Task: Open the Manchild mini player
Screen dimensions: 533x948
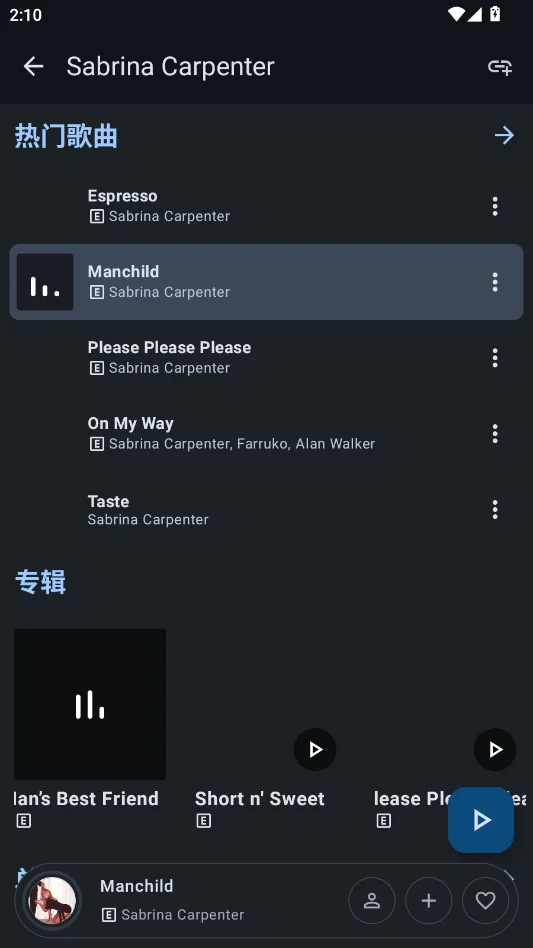Action: tap(181, 901)
